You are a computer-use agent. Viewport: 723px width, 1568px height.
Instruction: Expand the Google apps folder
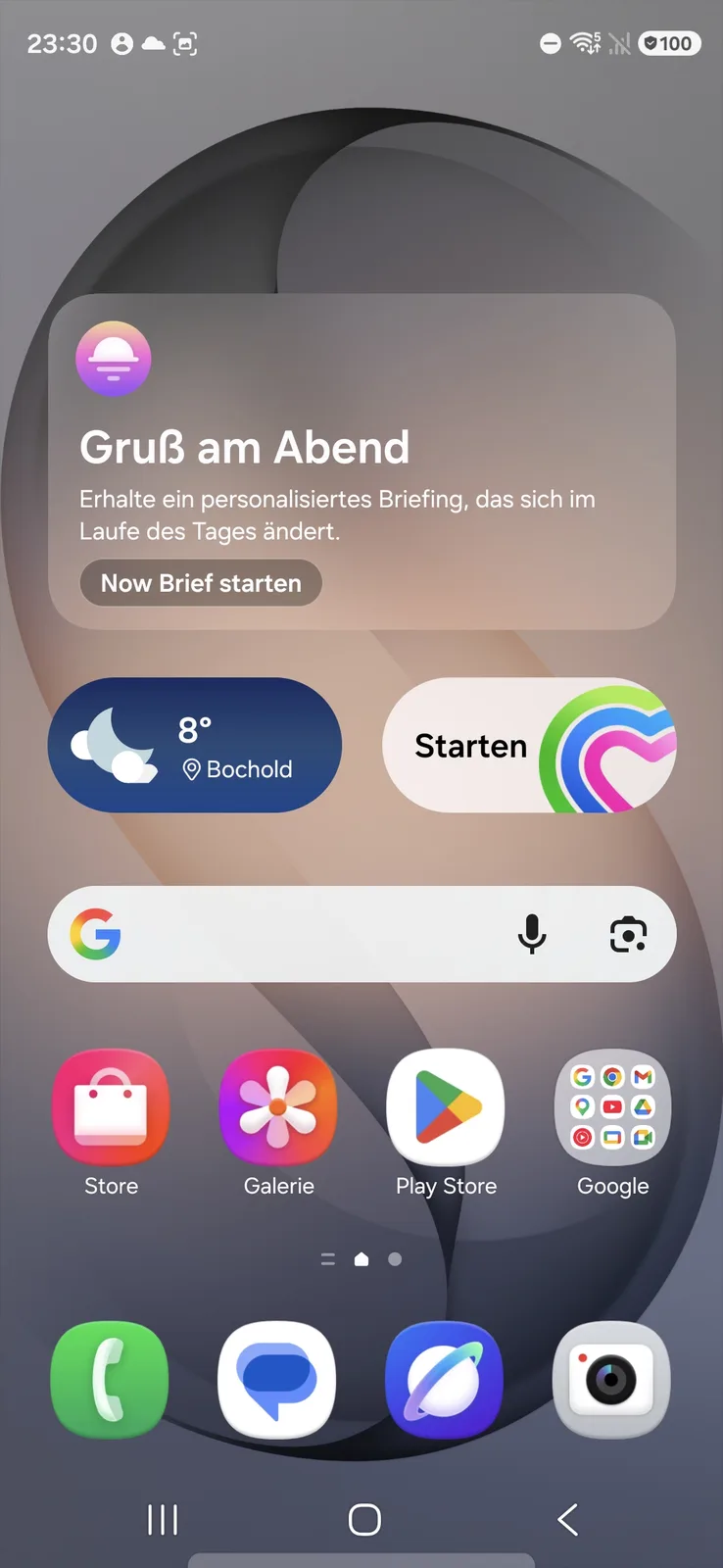tap(612, 1107)
